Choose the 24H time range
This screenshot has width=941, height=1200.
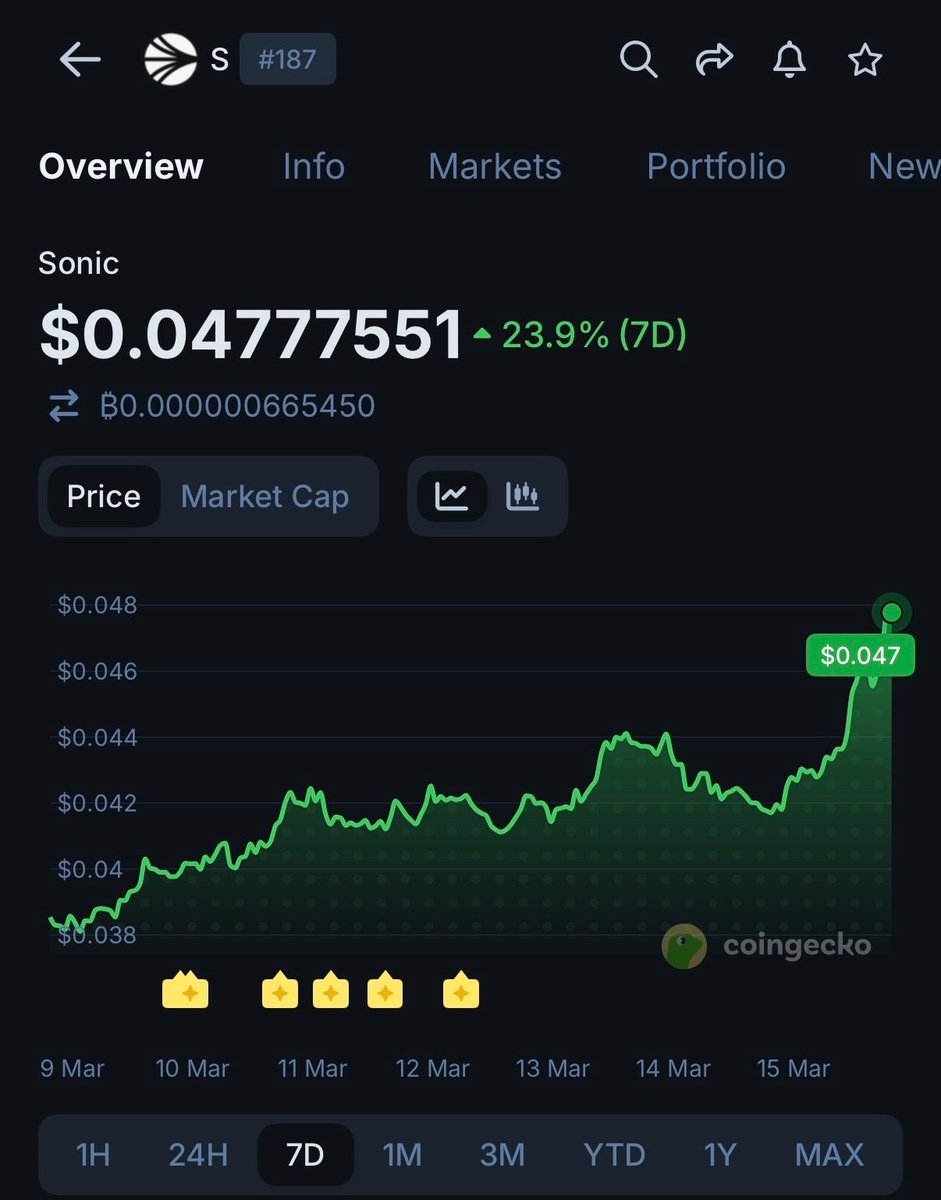tap(198, 1155)
